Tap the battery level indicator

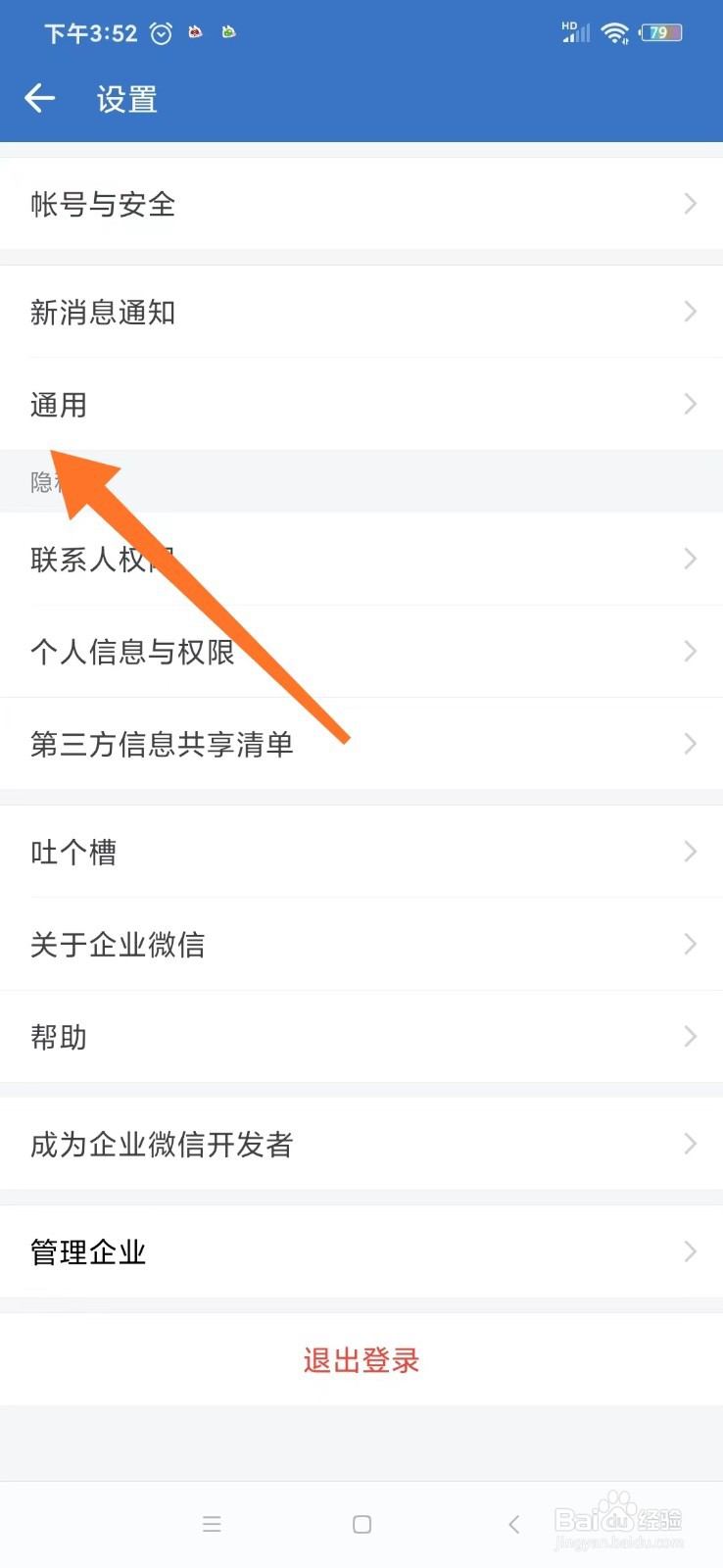[659, 32]
